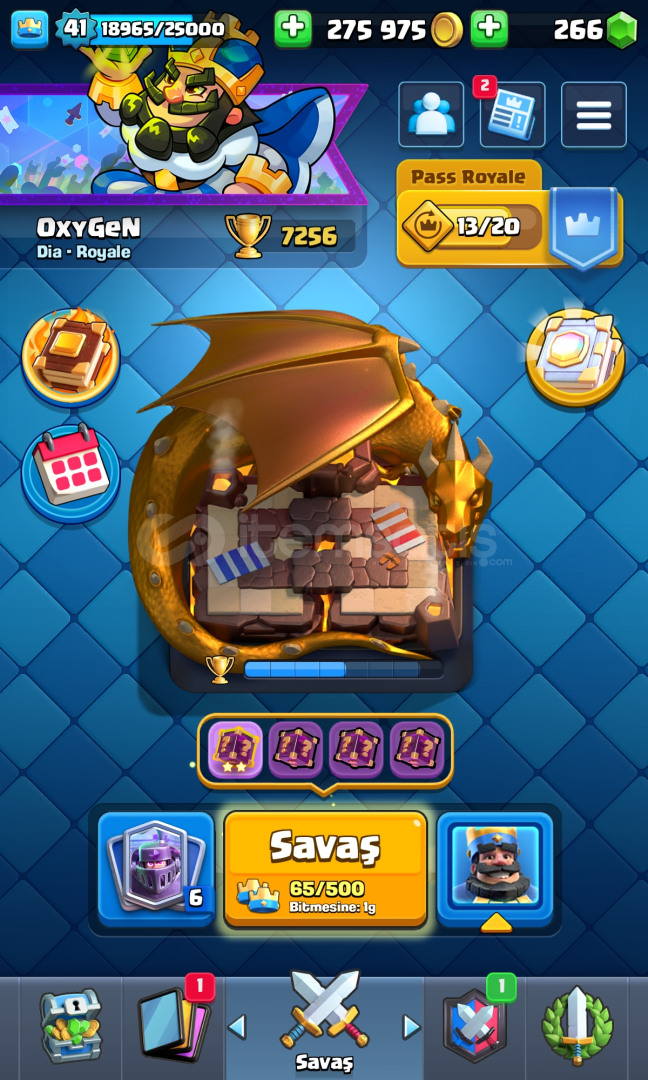
Task: Open the glowing magic book icon
Action: click(x=576, y=357)
